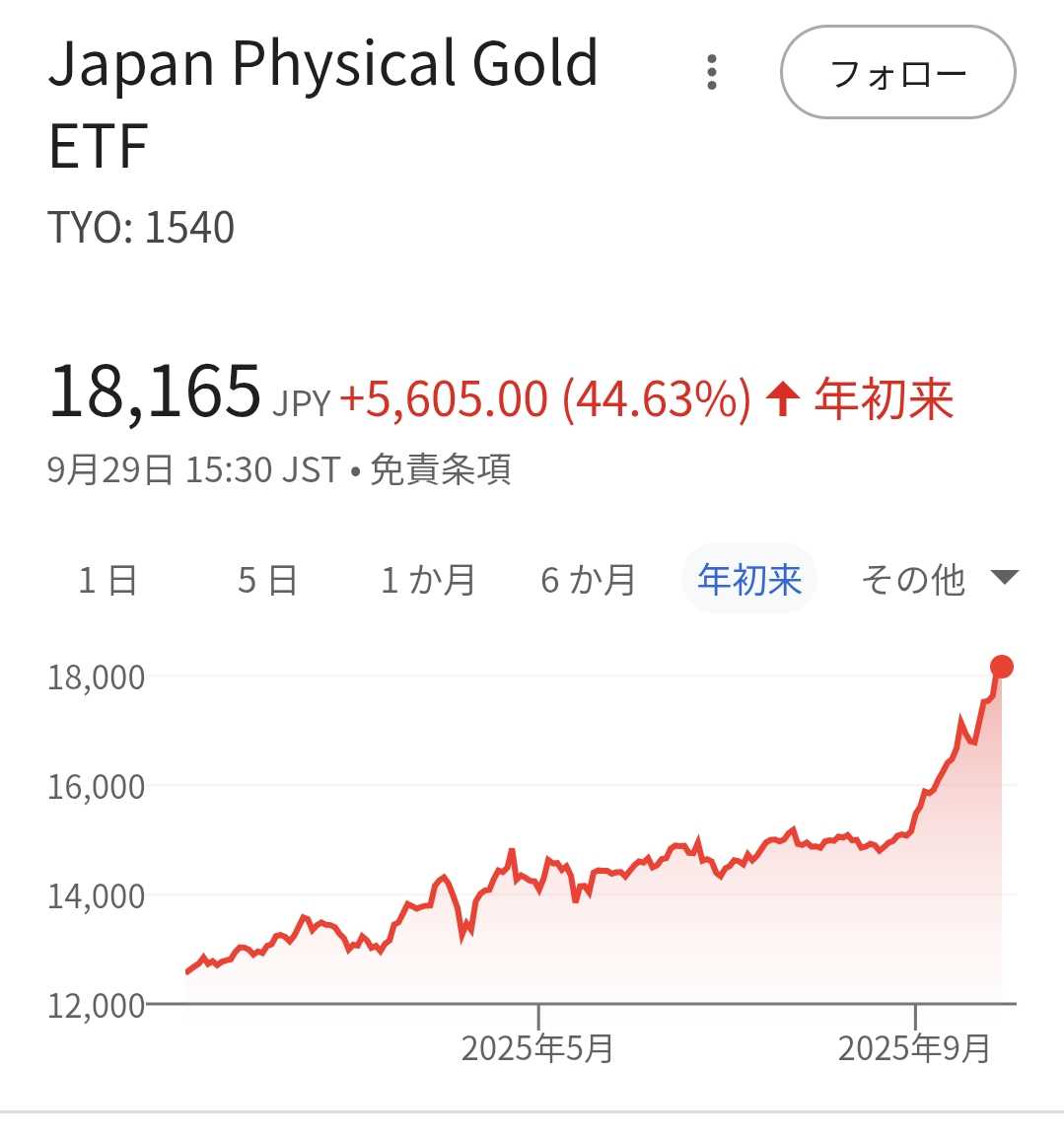Tap the フォロー follow button
Viewport: 1064px width, 1140px height.
point(897,73)
